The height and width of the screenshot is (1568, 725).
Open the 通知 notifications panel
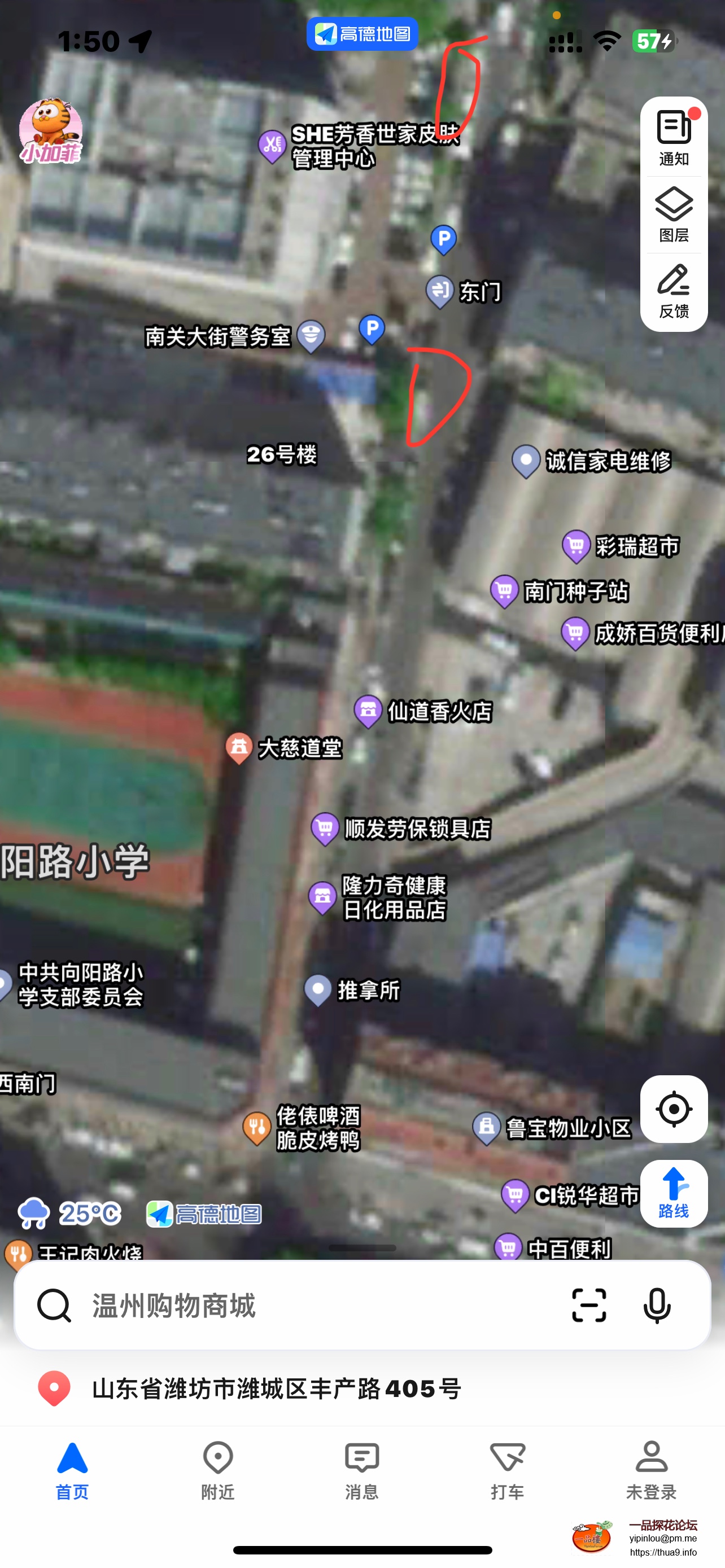tap(673, 138)
